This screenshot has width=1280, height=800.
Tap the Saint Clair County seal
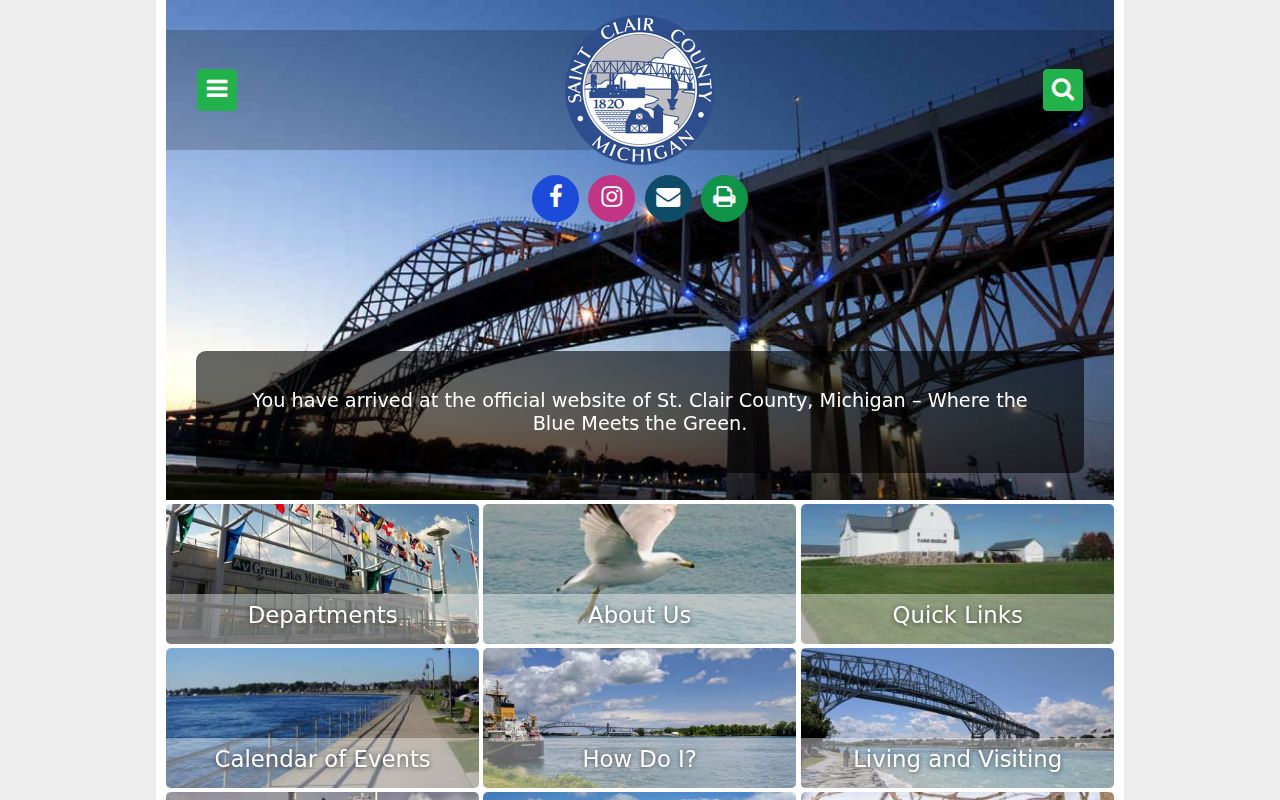[x=639, y=90]
